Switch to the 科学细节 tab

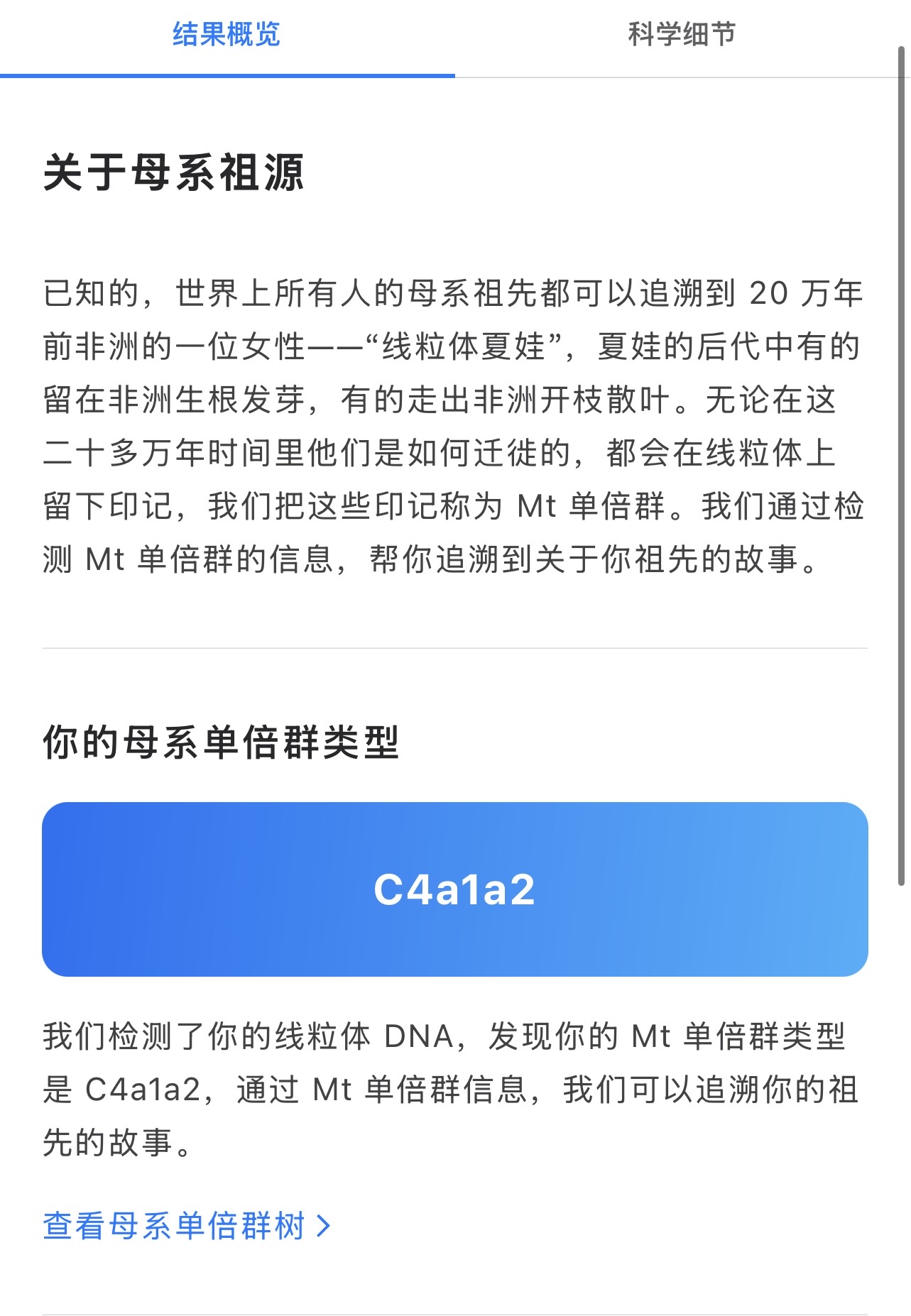coord(682,34)
